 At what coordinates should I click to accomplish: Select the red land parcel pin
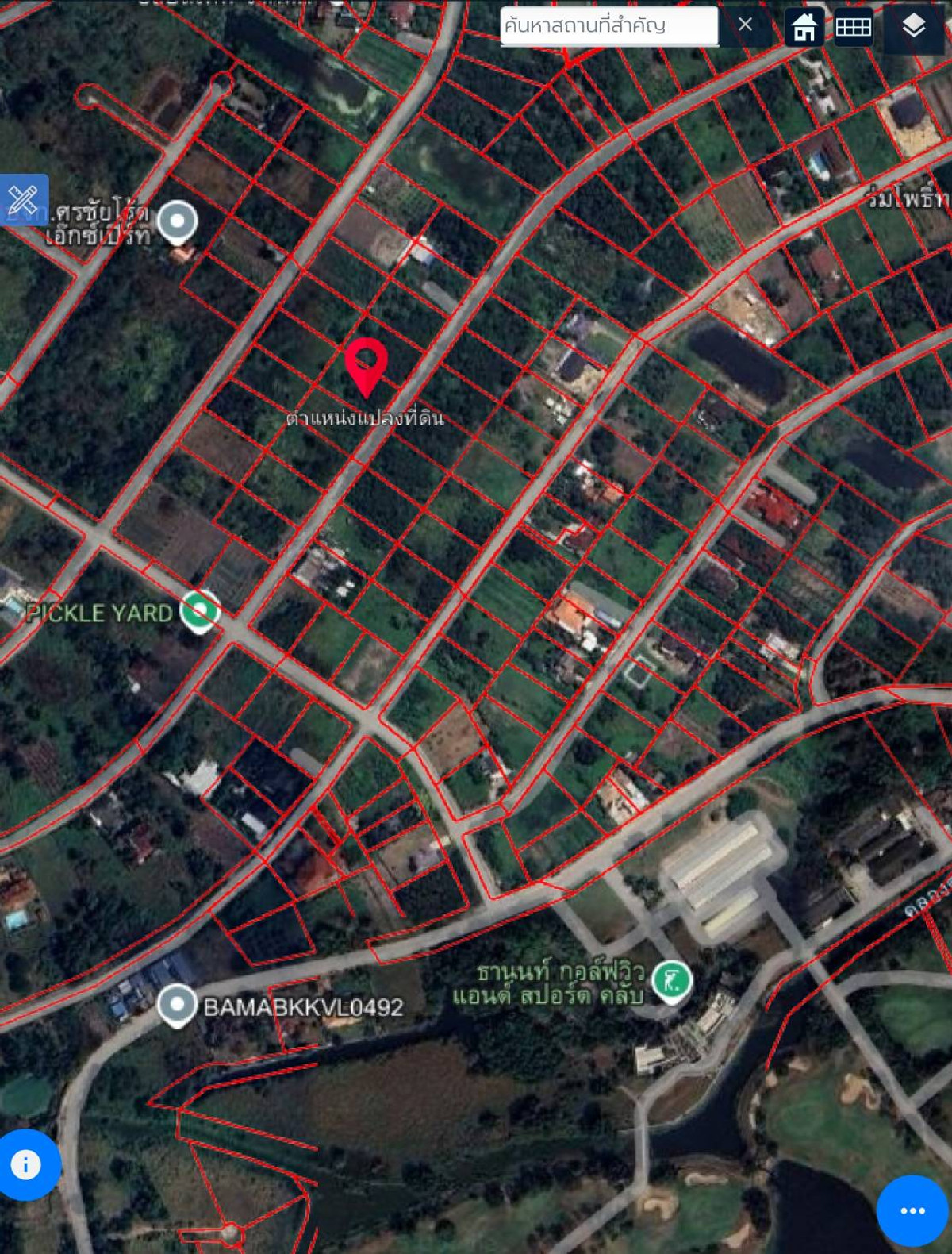click(x=366, y=366)
